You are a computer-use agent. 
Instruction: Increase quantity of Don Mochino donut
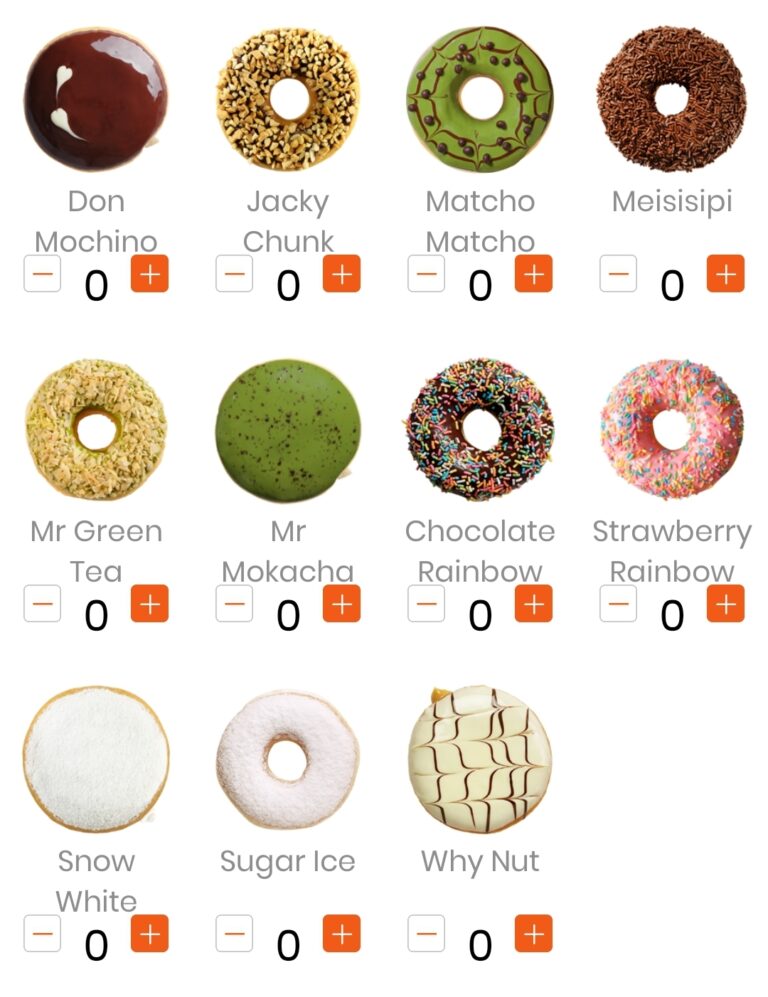150,272
